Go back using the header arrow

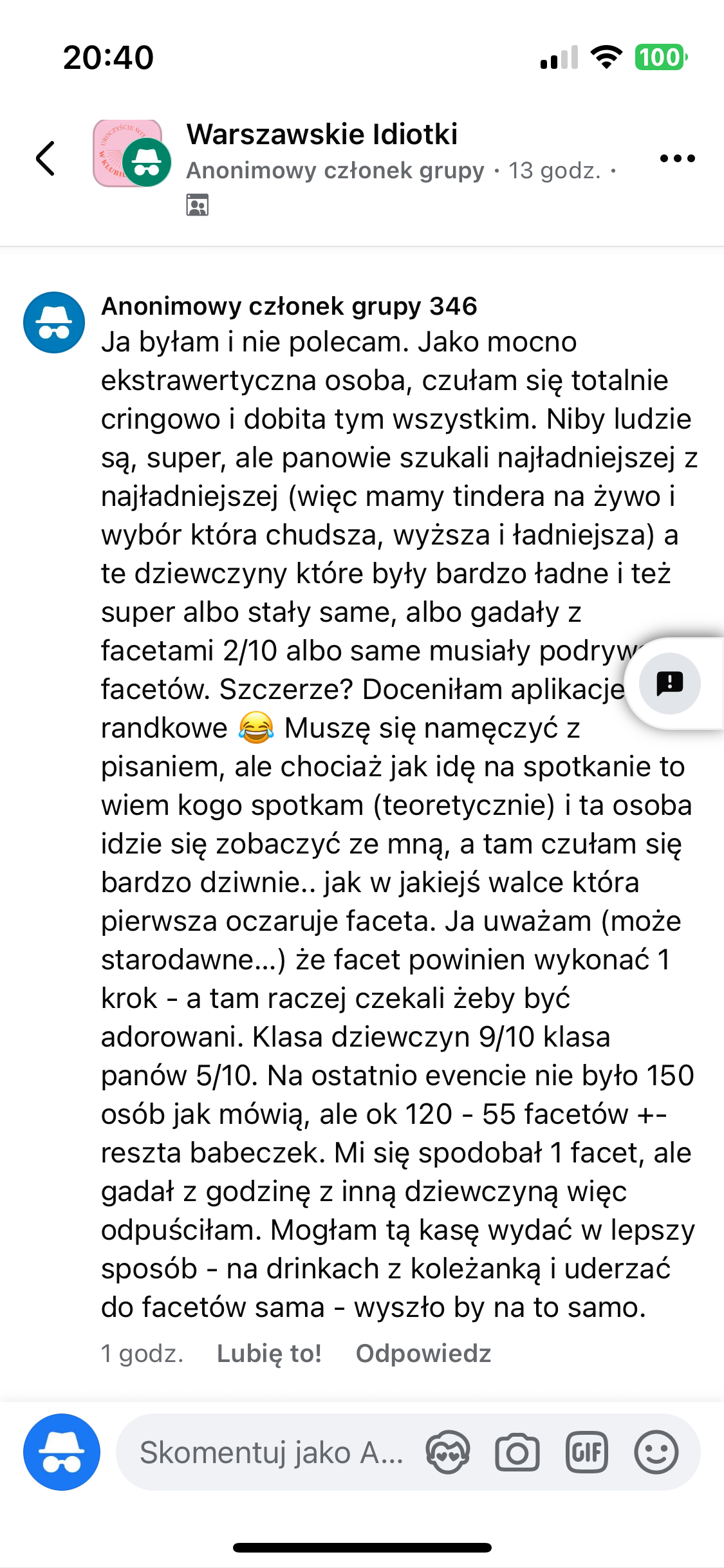(45, 158)
